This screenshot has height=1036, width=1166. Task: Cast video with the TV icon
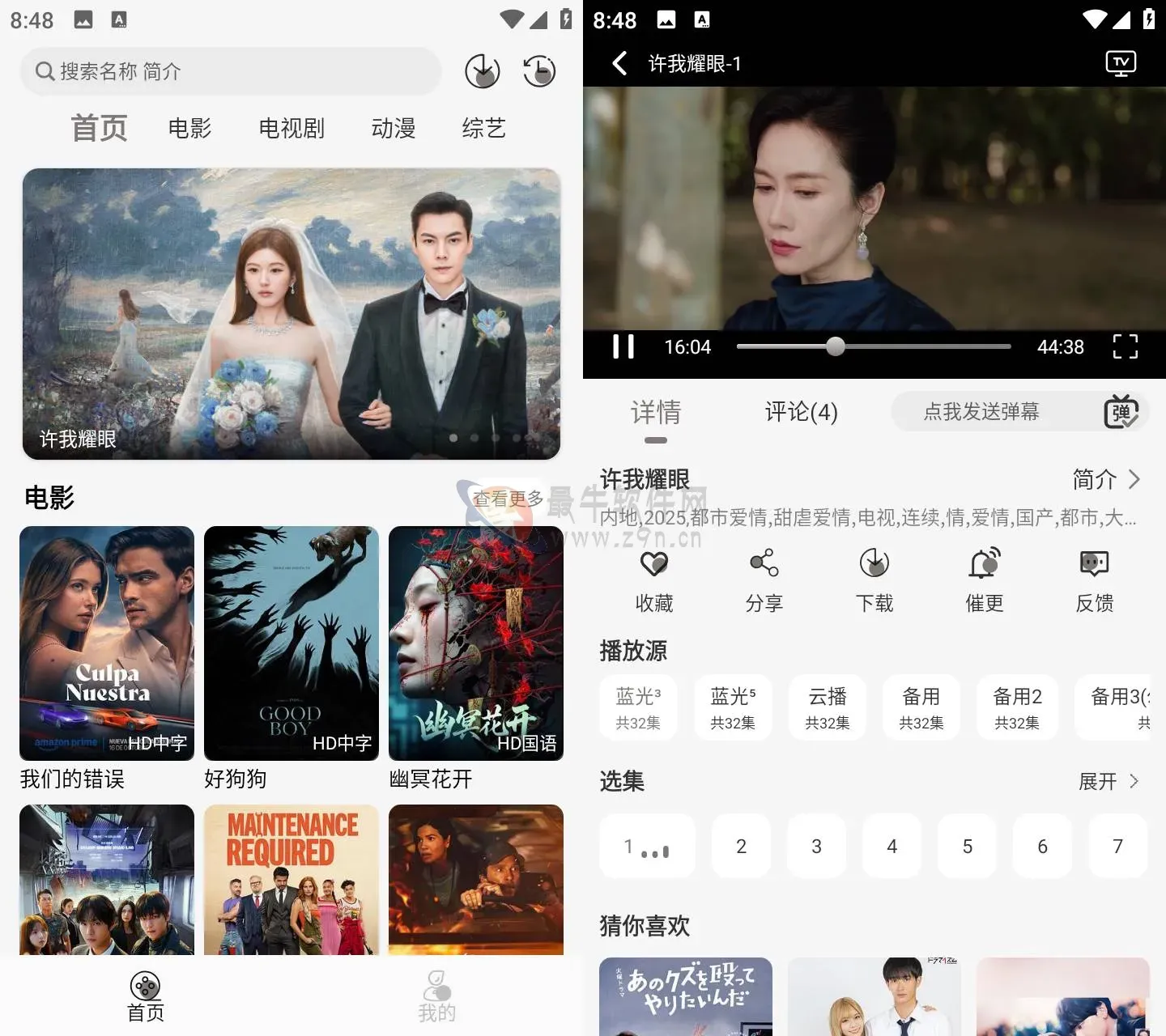click(x=1121, y=63)
